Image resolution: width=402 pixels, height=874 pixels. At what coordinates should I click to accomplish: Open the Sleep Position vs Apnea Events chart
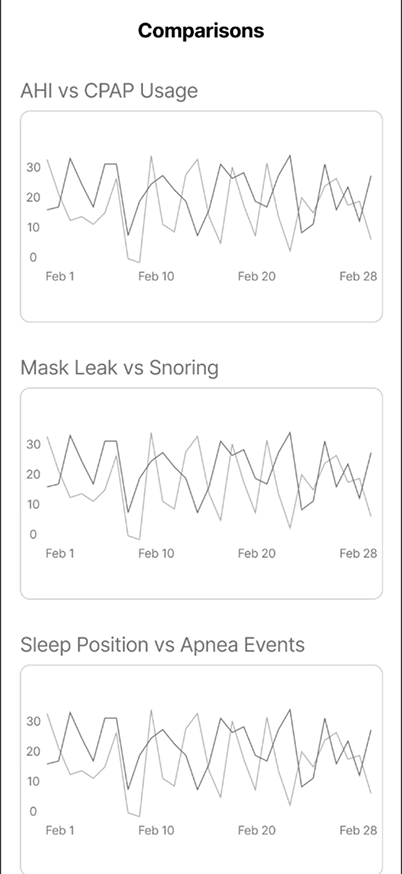coord(201,769)
